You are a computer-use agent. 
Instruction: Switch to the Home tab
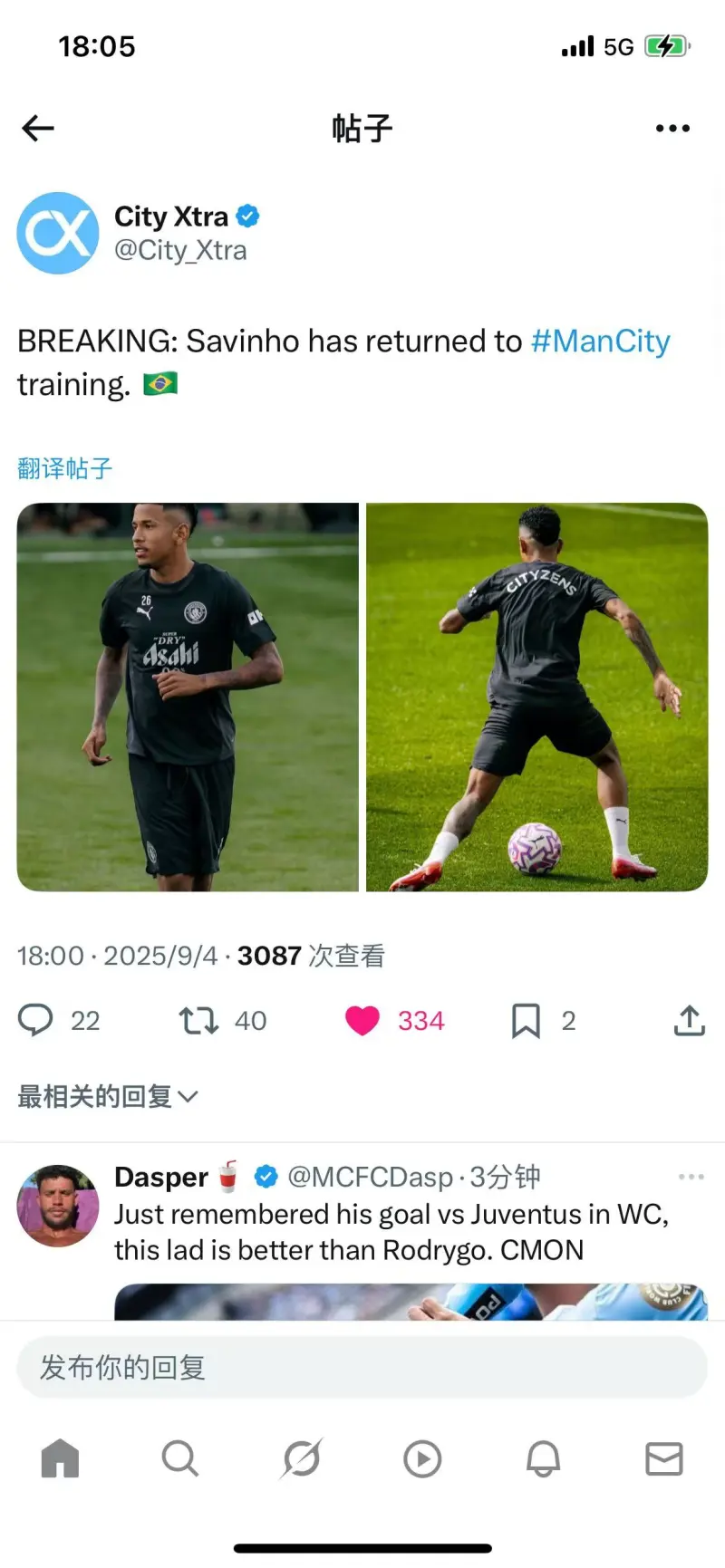[60, 1458]
